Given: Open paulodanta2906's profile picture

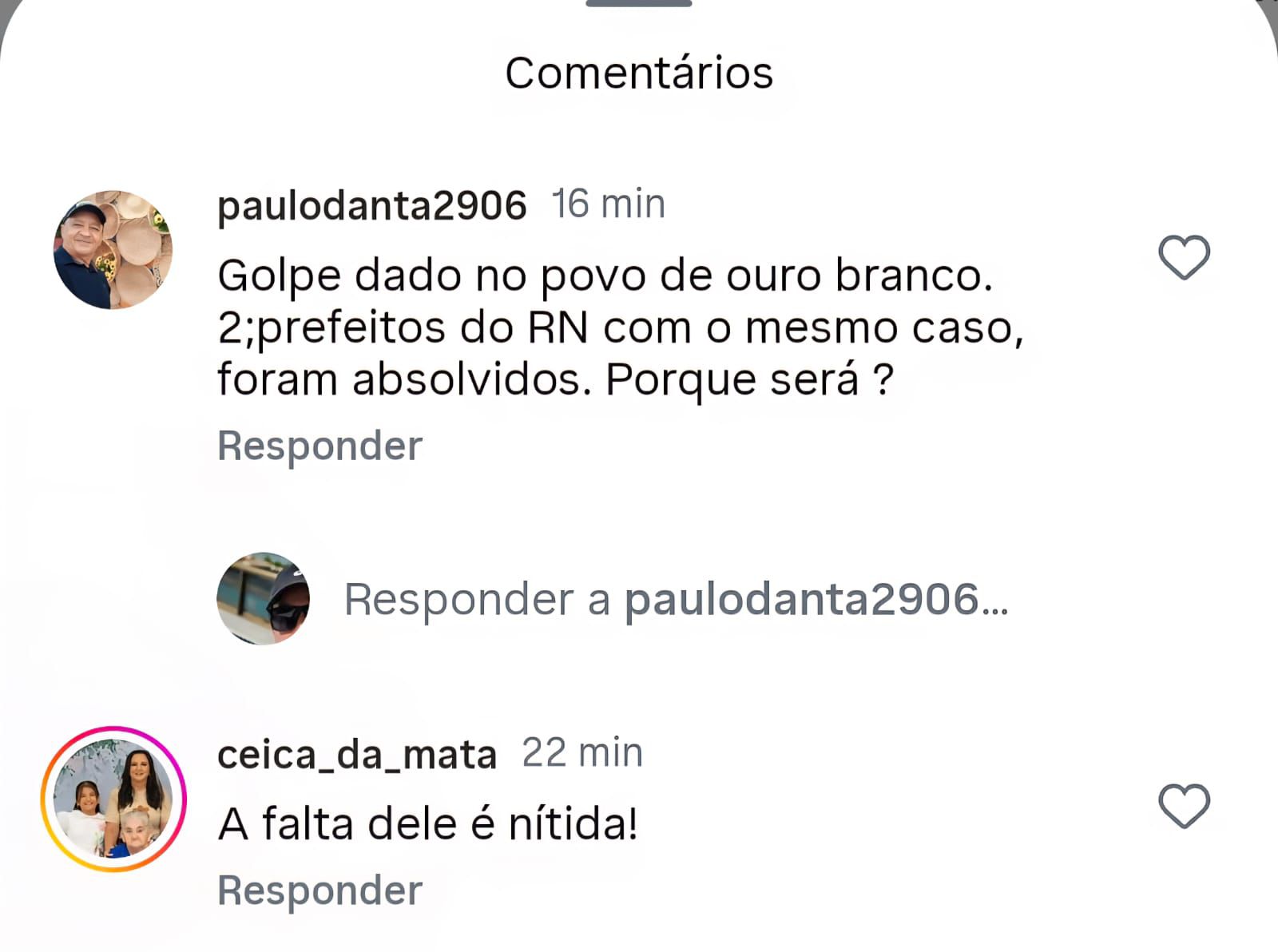Looking at the screenshot, I should [x=113, y=250].
